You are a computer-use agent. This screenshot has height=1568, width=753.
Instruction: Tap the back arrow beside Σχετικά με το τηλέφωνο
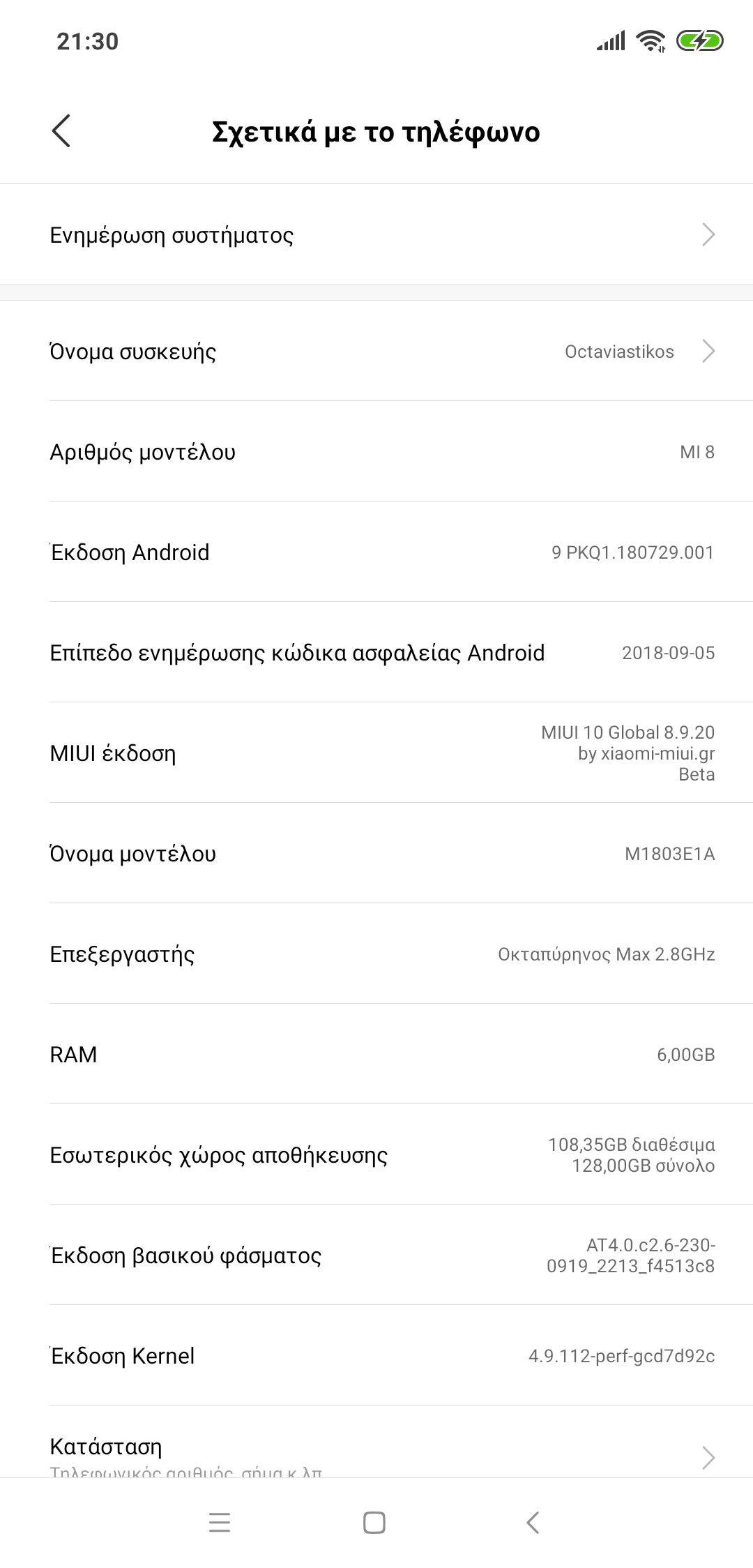[x=61, y=131]
